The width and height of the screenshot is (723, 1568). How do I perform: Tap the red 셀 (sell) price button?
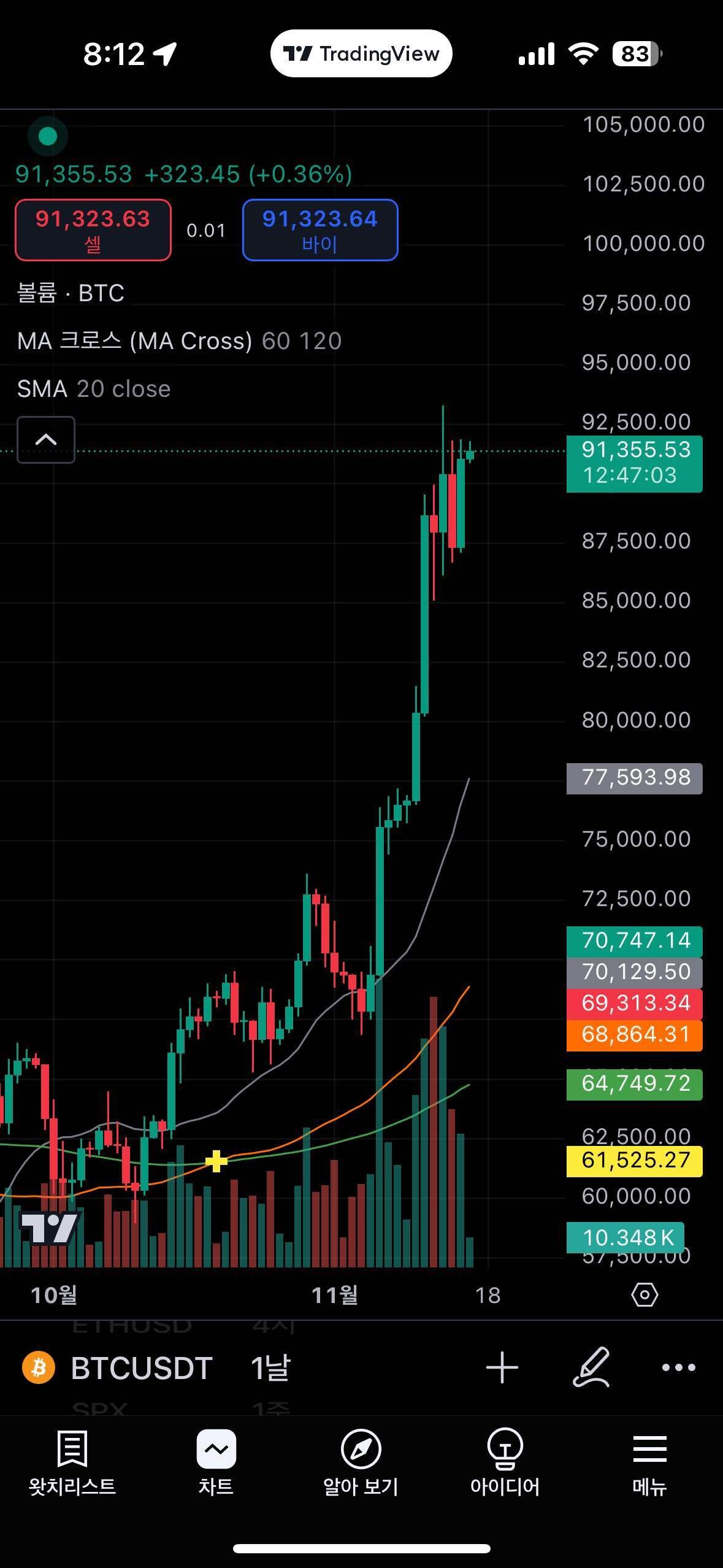[x=93, y=230]
